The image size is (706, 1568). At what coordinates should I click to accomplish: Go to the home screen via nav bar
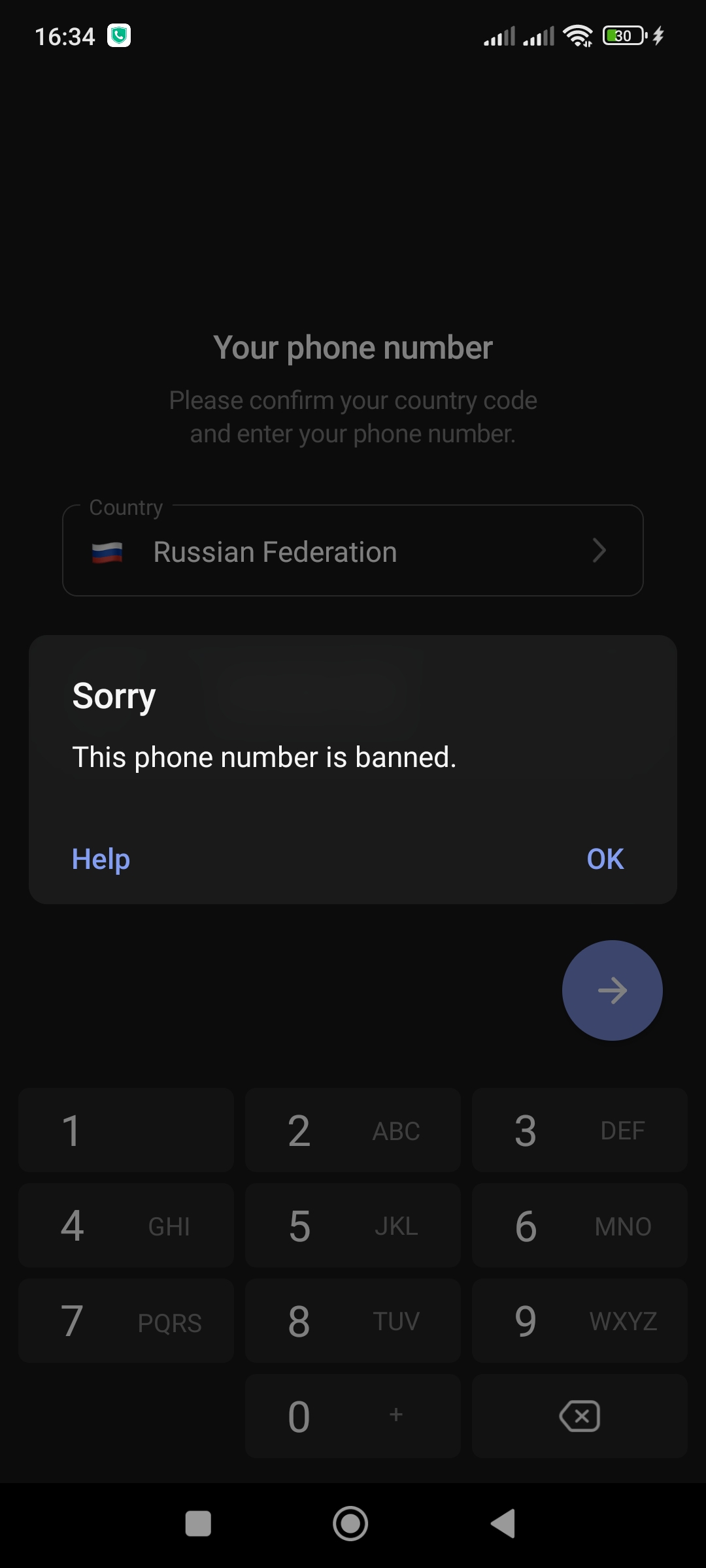pyautogui.click(x=350, y=1524)
